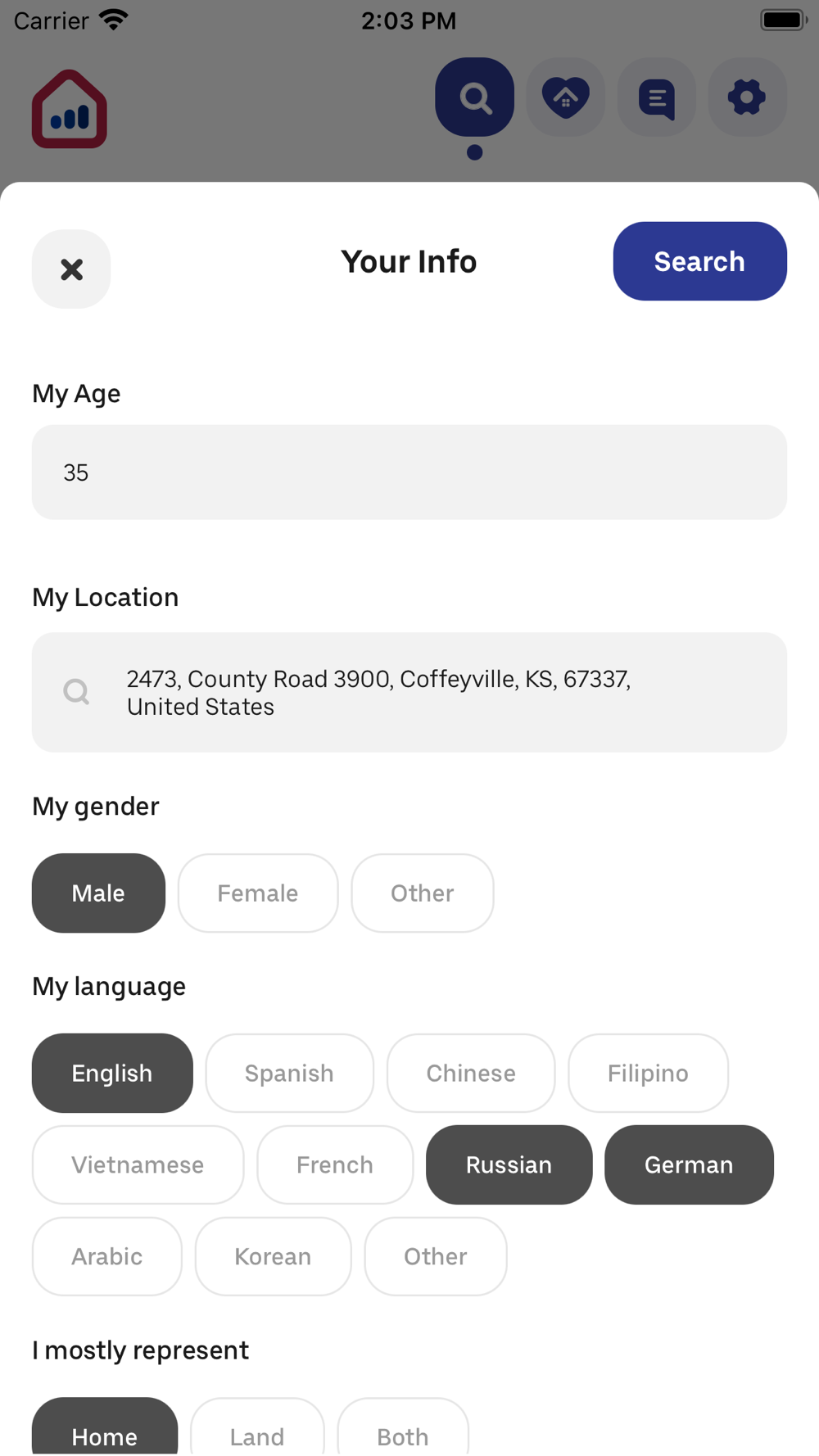Choose Land under I mostly represent
819x1456 pixels.
point(257,1427)
